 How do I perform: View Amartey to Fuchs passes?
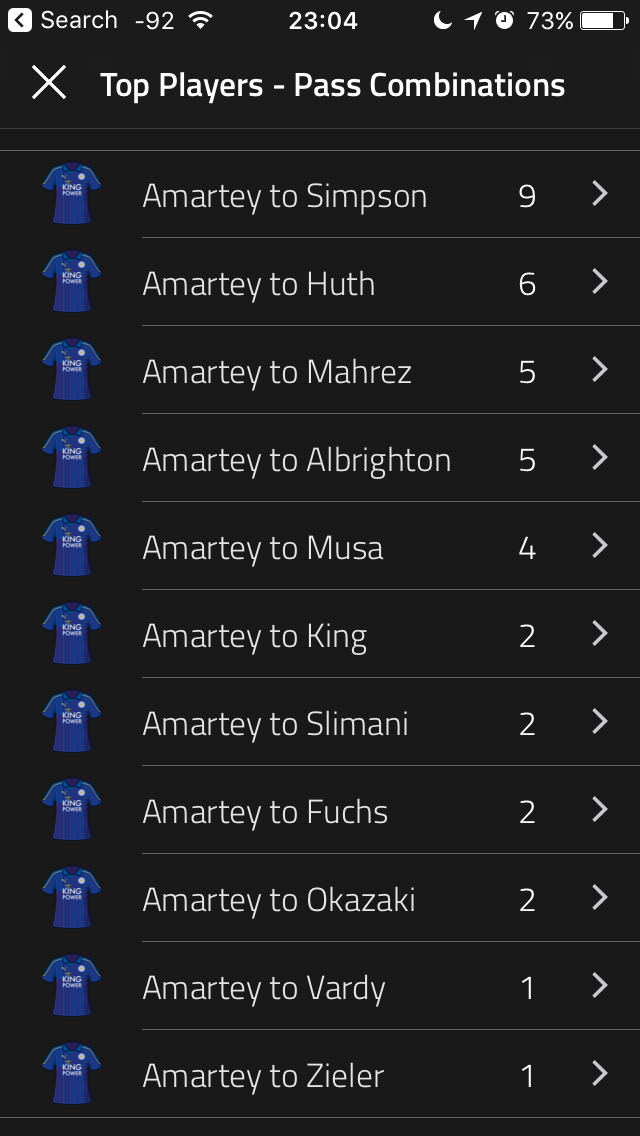coord(320,810)
